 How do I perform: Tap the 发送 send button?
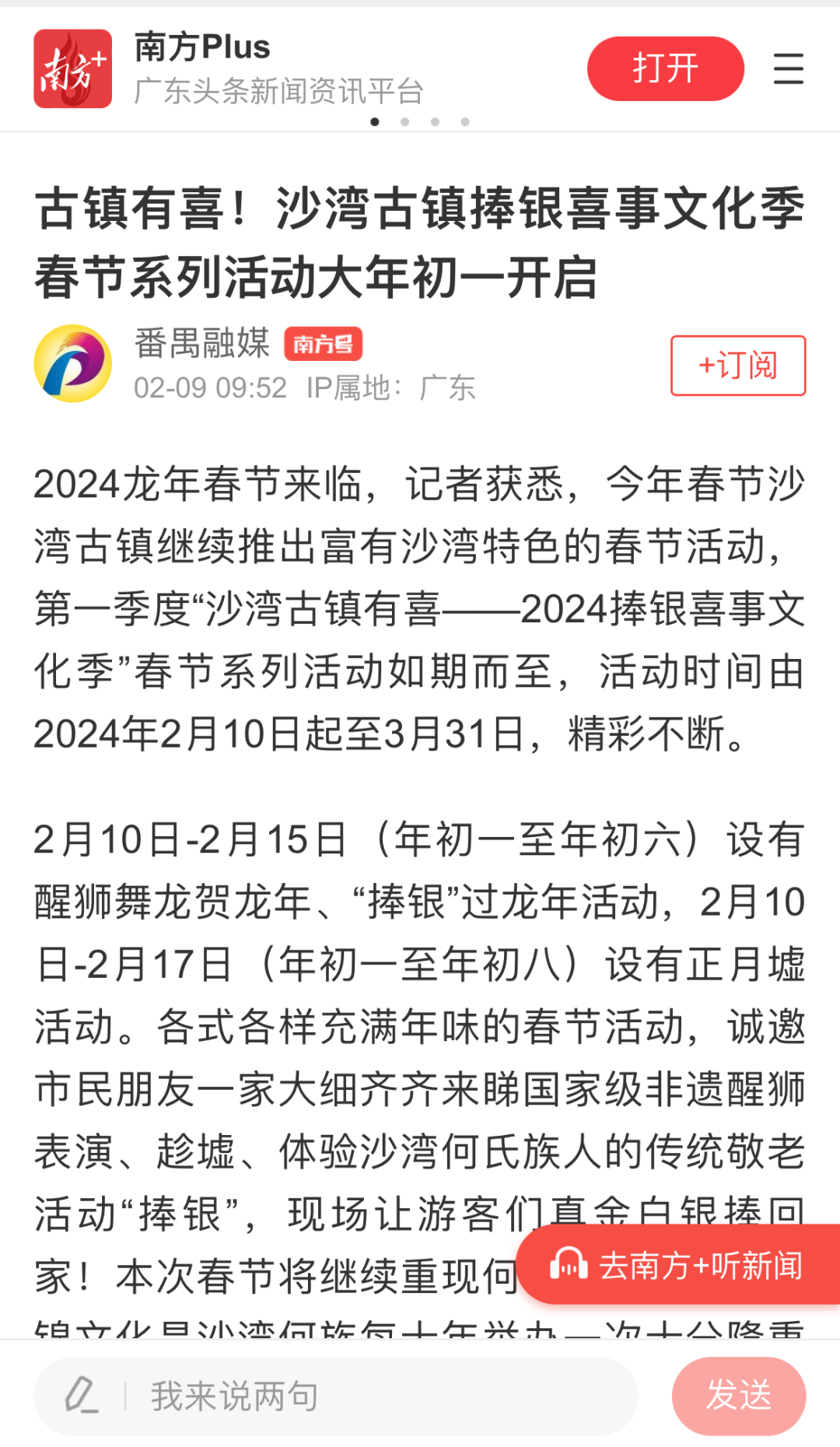click(739, 1396)
